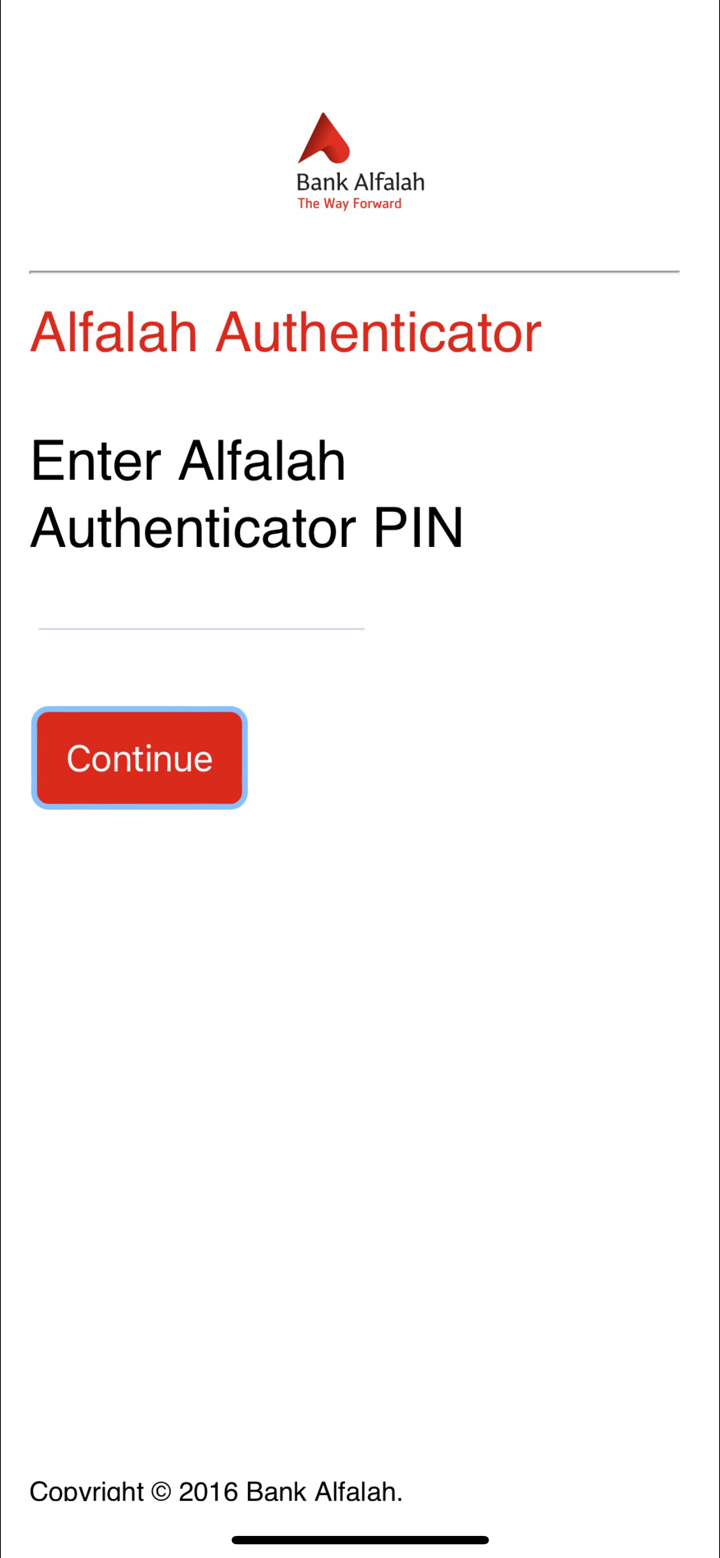Tap the red Continue button
Viewport: 720px width, 1558px height.
click(139, 758)
